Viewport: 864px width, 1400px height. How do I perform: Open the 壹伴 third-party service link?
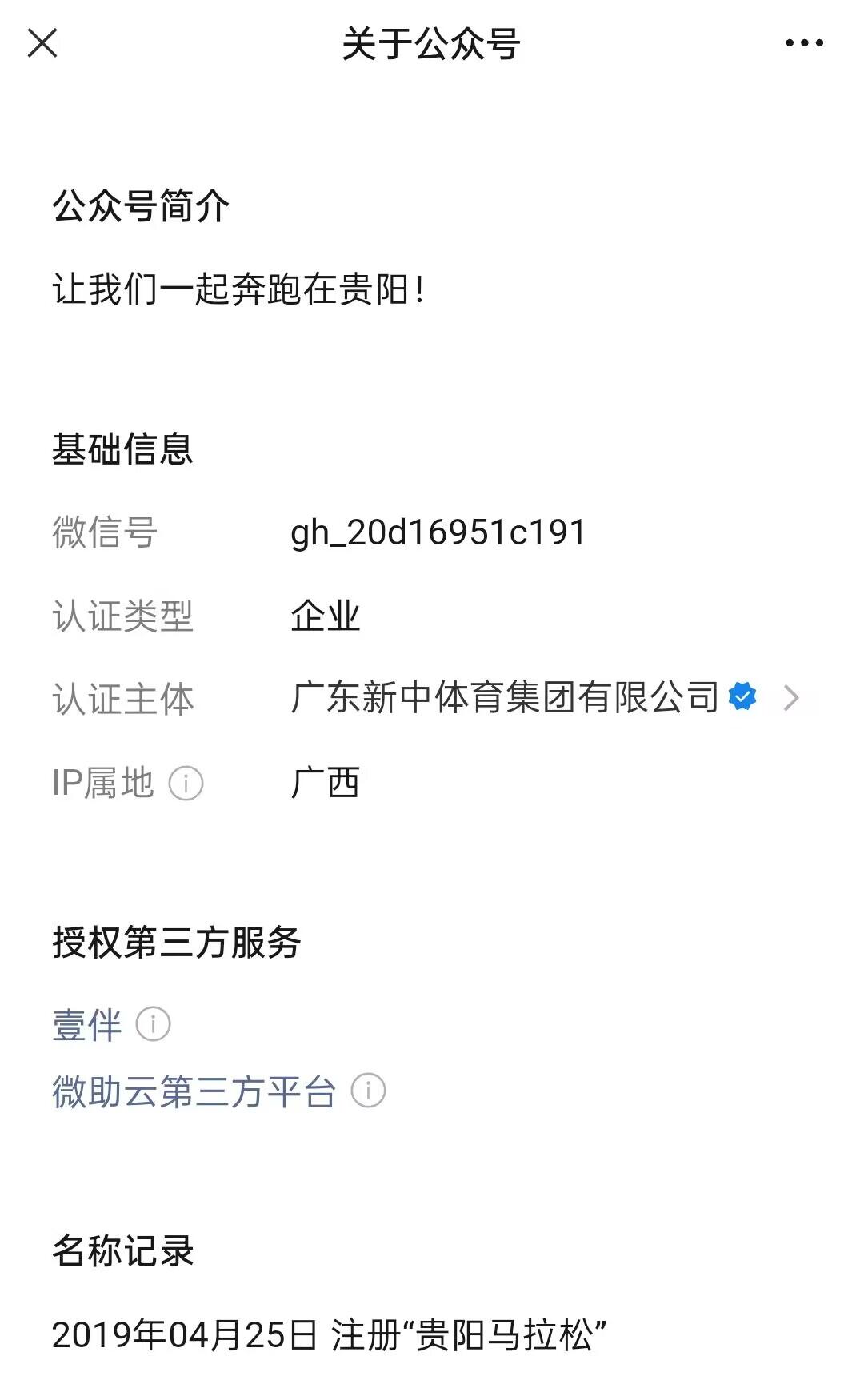tap(87, 1024)
